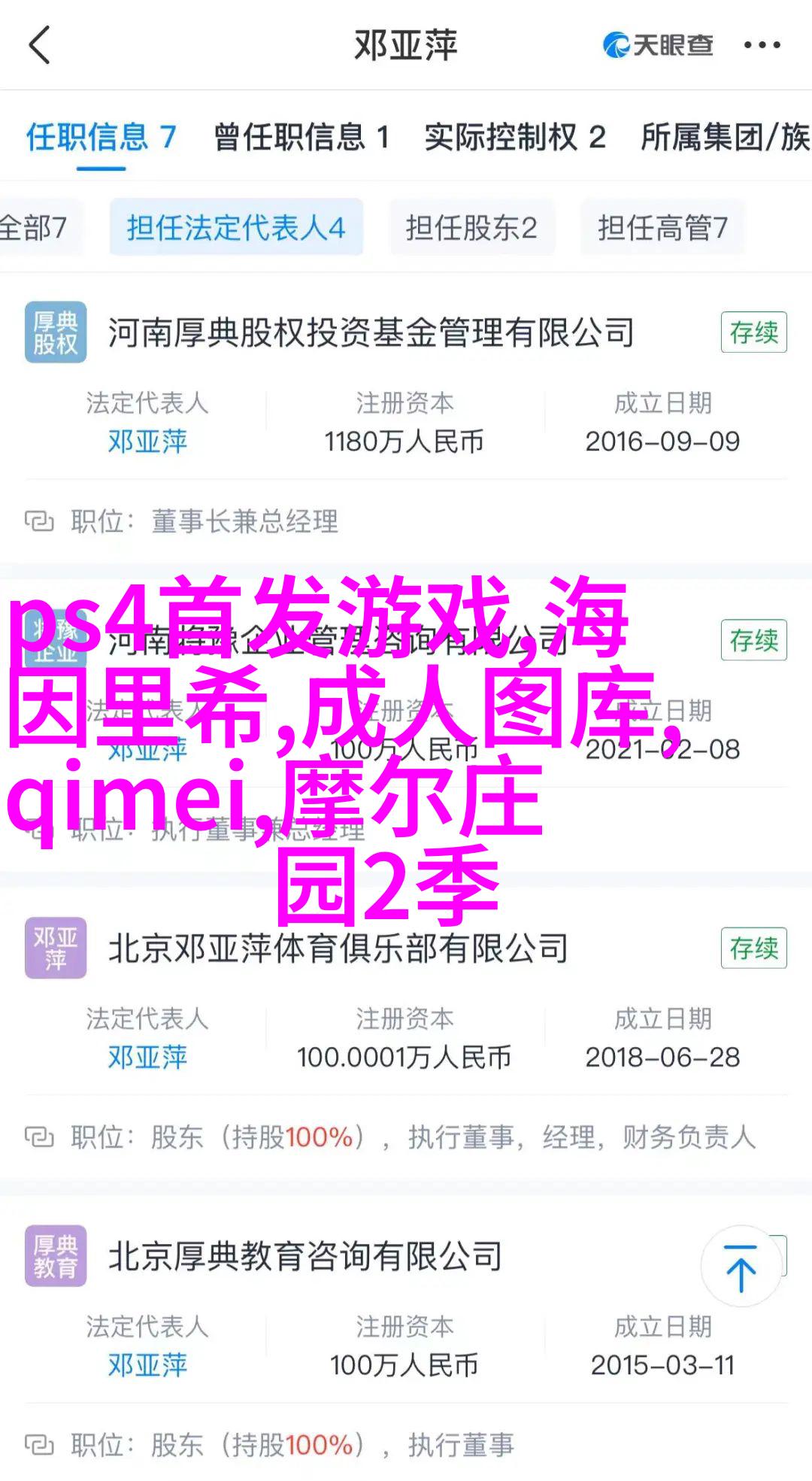Tap 邓亚萍 link under 河南厚典股权投资 card
The height and width of the screenshot is (1481, 812).
point(147,442)
